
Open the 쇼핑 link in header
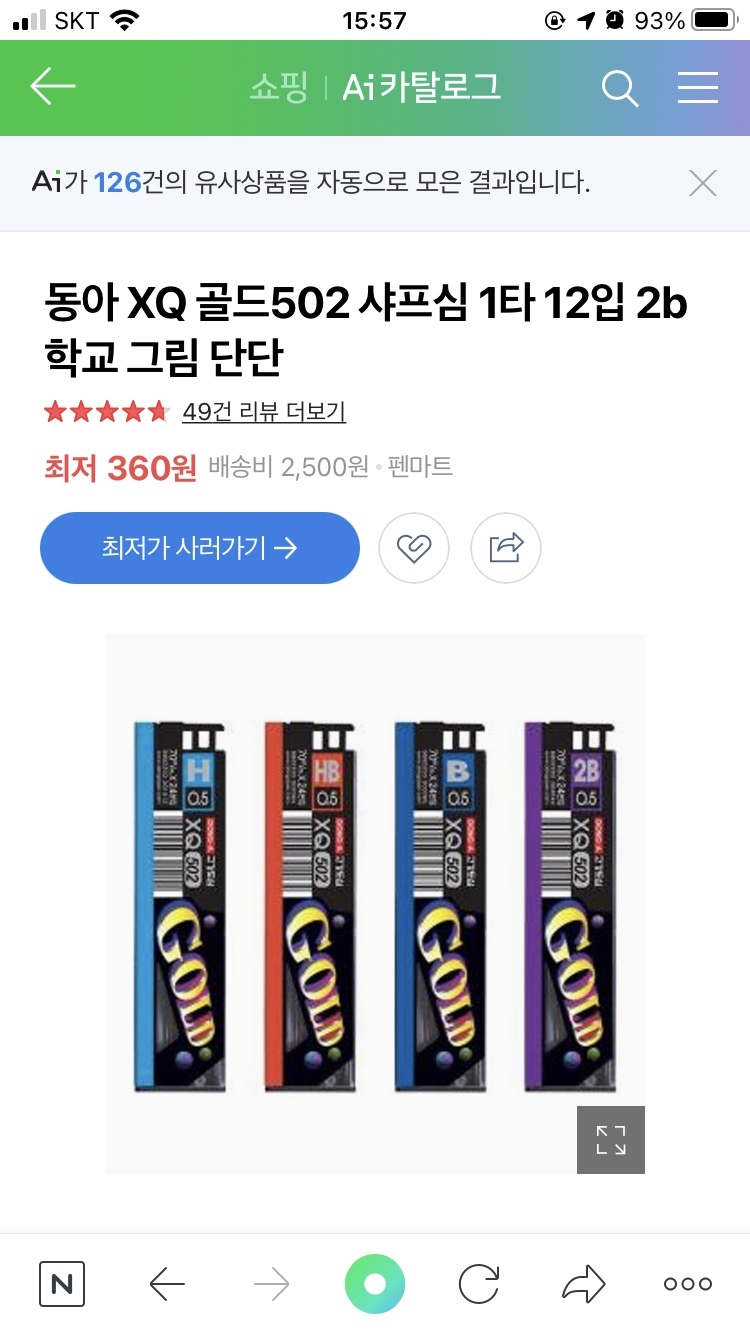tap(279, 88)
